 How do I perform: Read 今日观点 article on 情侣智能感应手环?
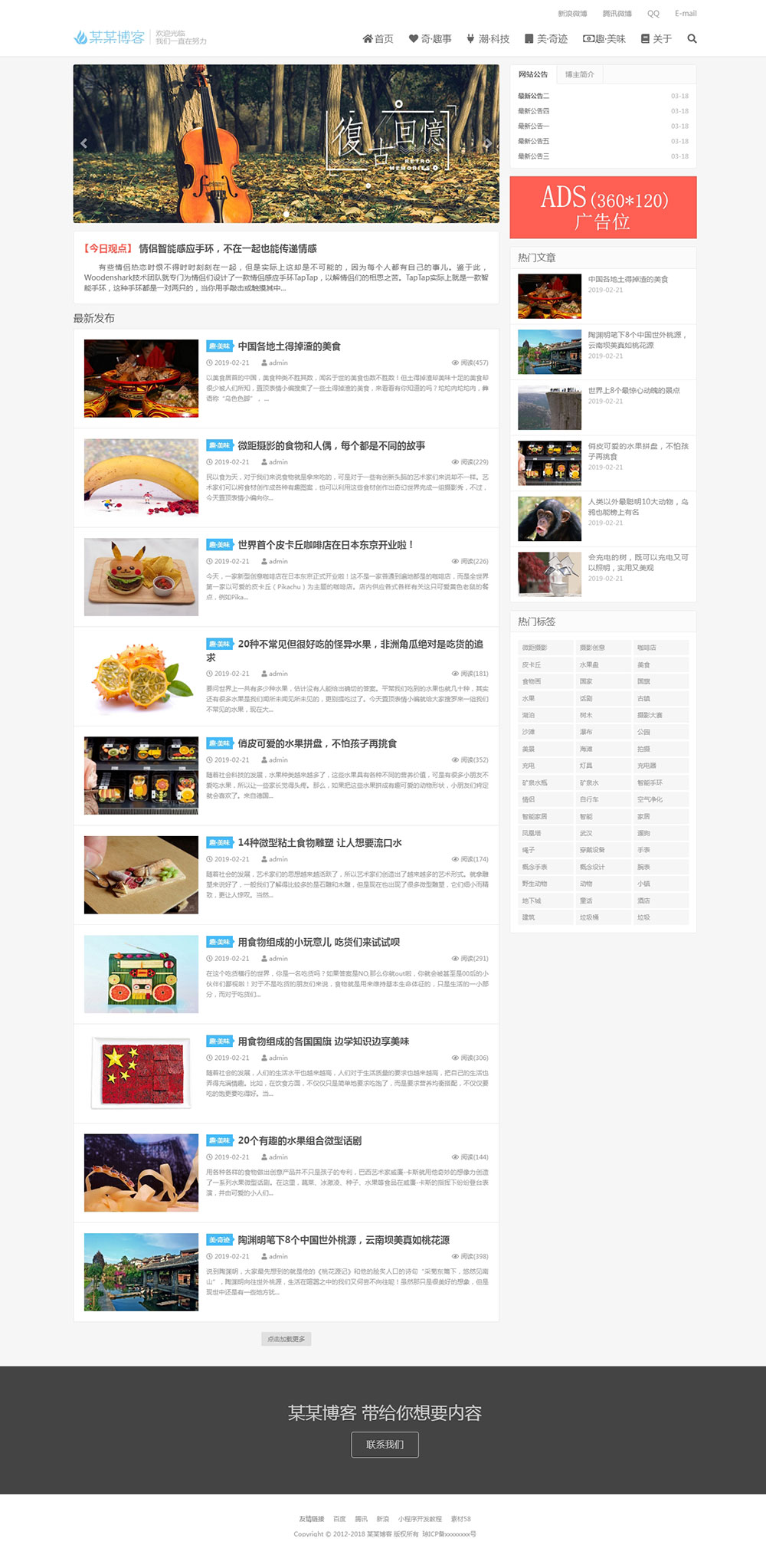pos(227,248)
